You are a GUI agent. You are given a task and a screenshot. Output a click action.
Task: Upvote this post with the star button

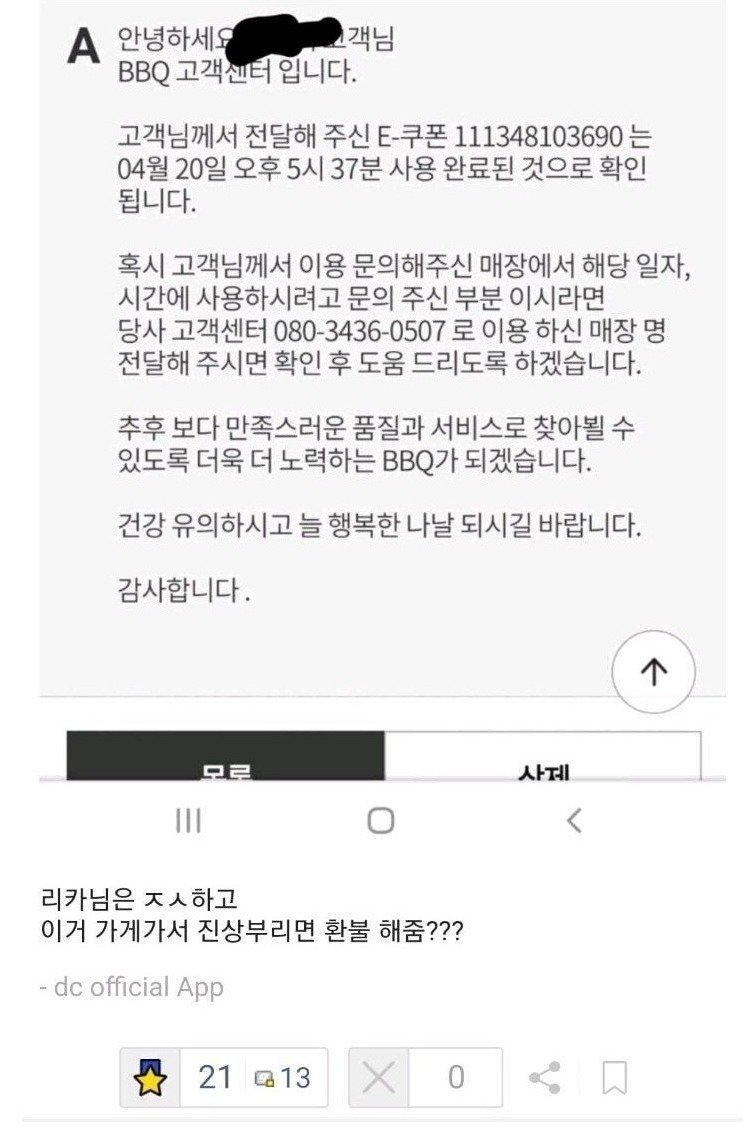pyautogui.click(x=151, y=1077)
